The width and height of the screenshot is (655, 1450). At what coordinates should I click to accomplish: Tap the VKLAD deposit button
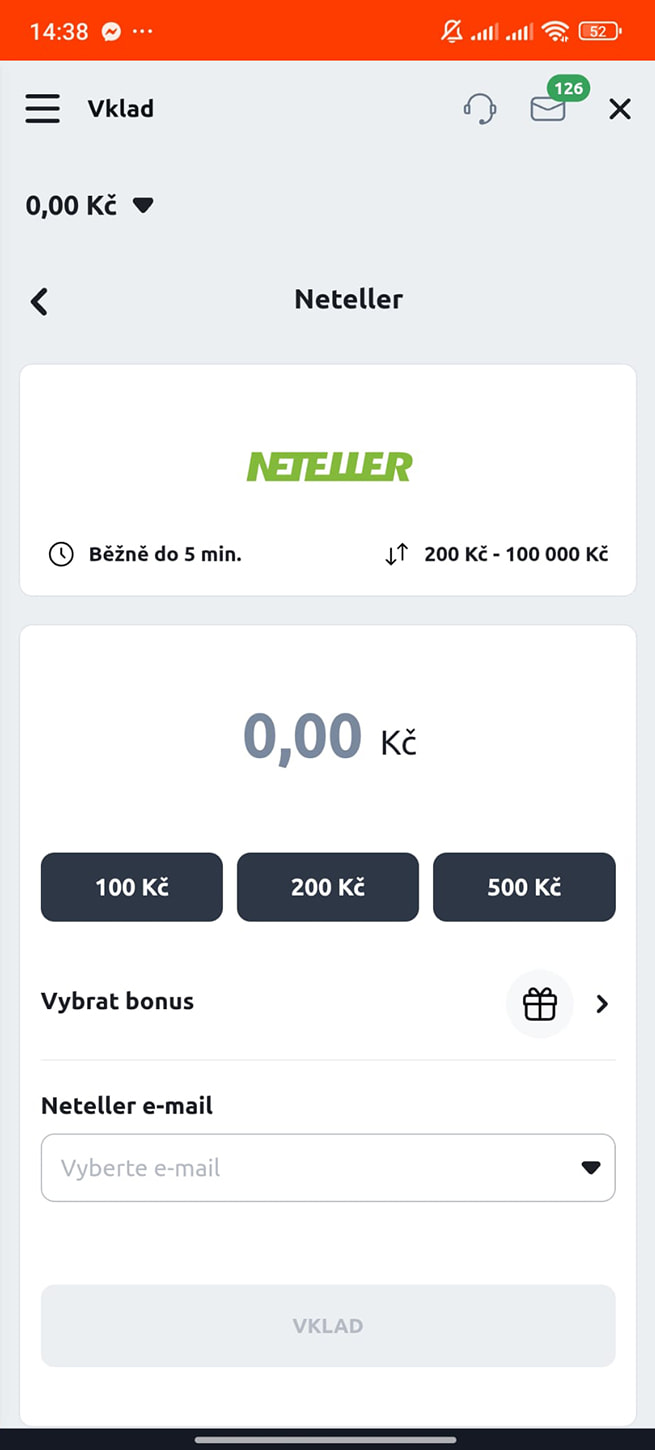coord(327,1326)
